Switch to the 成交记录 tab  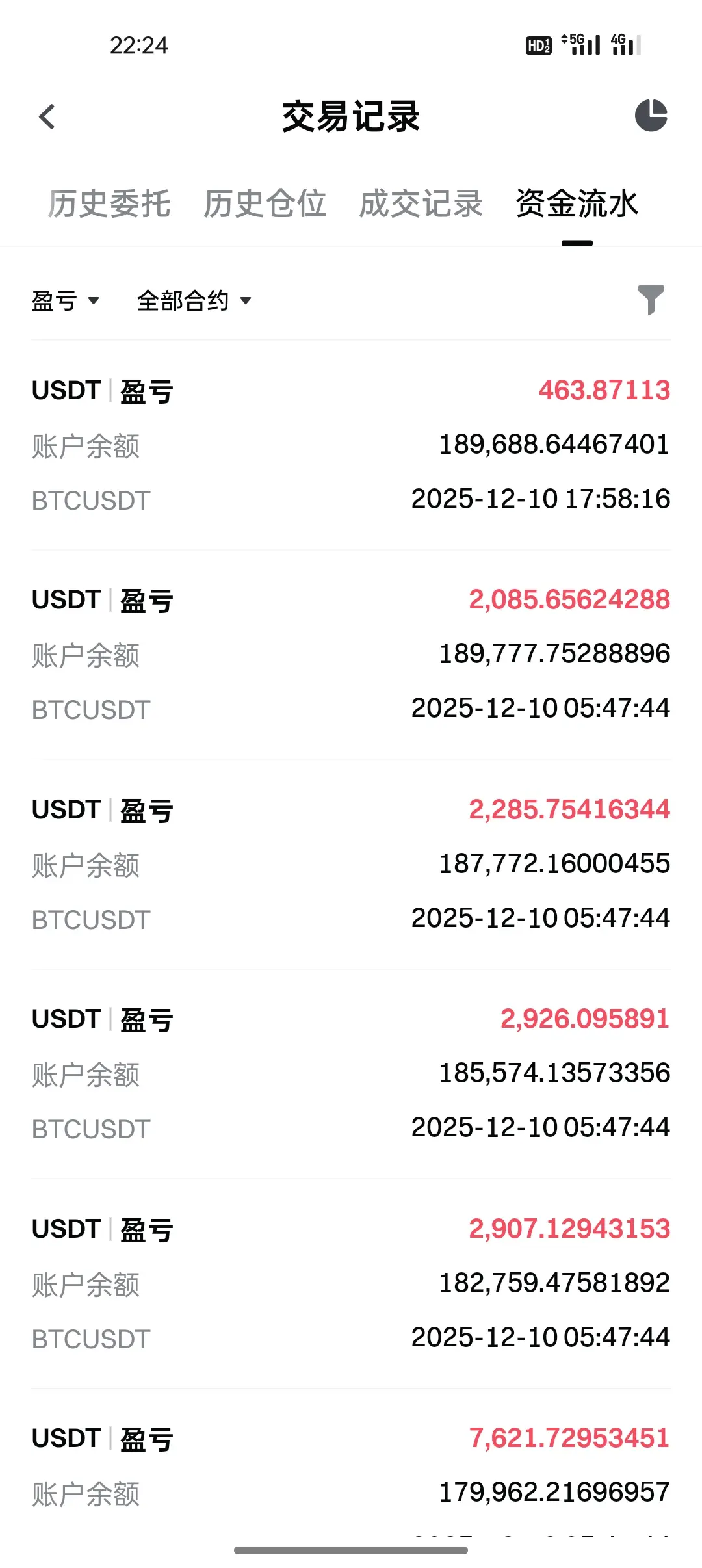click(x=421, y=203)
